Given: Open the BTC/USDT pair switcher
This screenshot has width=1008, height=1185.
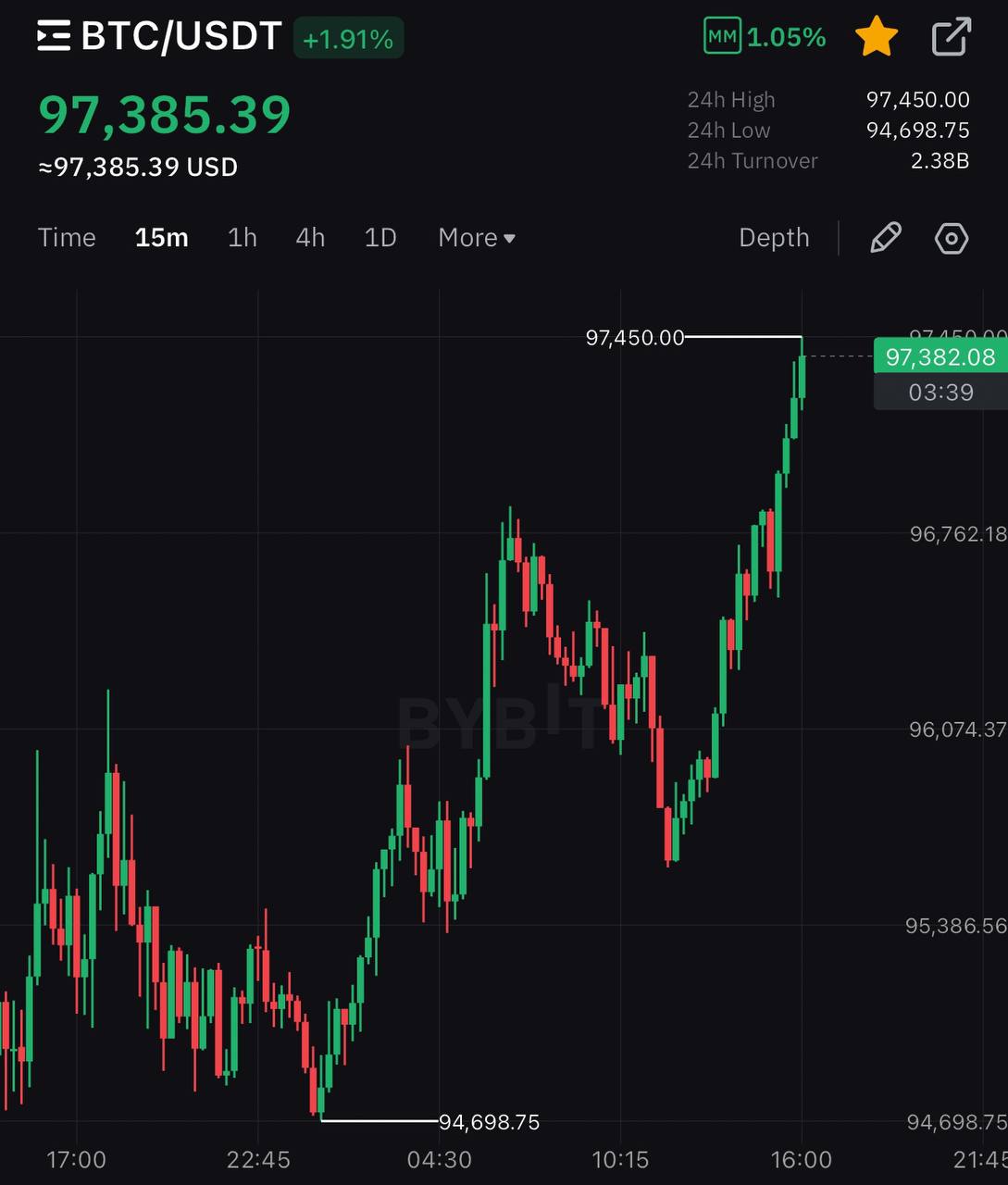Looking at the screenshot, I should 159,37.
